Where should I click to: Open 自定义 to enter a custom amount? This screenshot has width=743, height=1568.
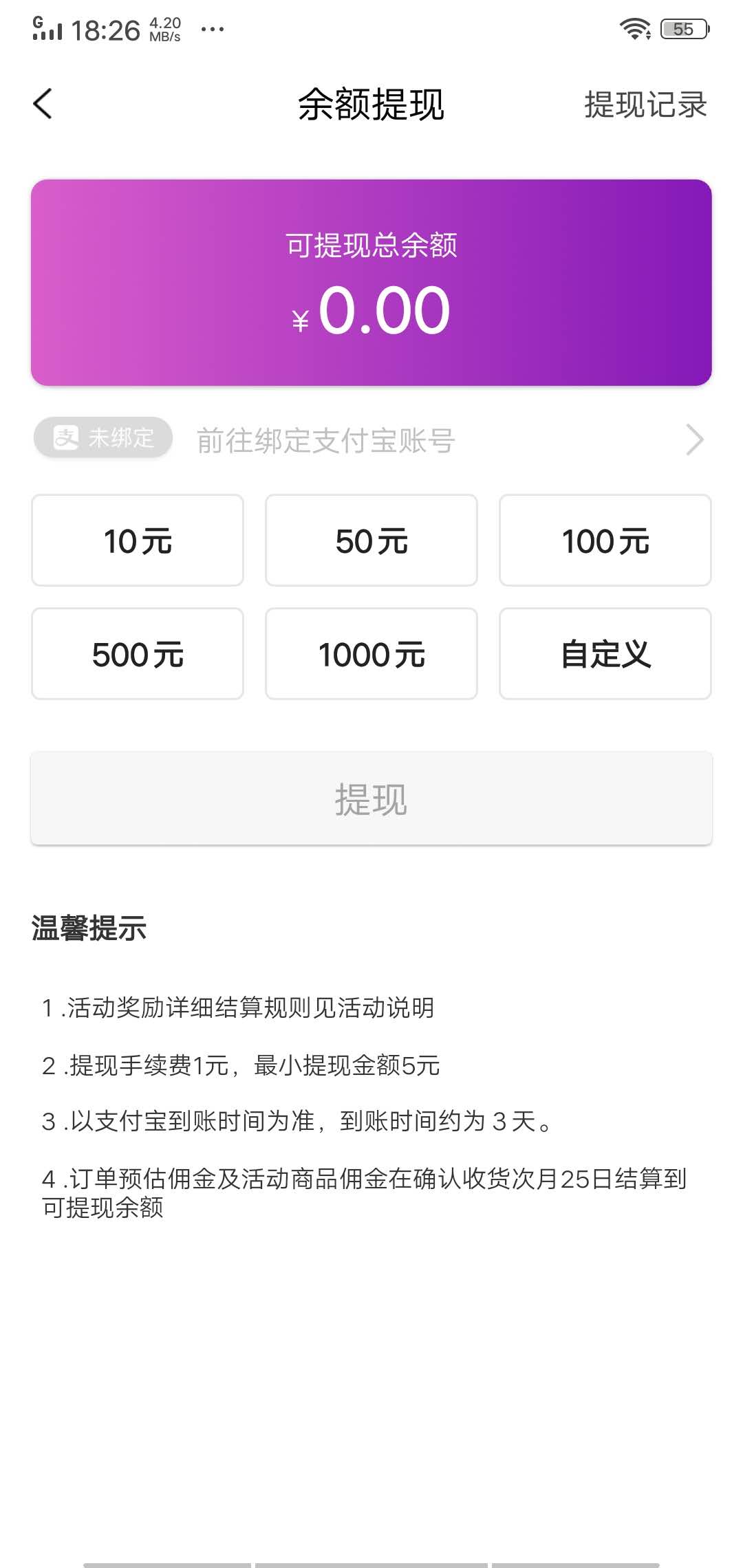pos(605,653)
